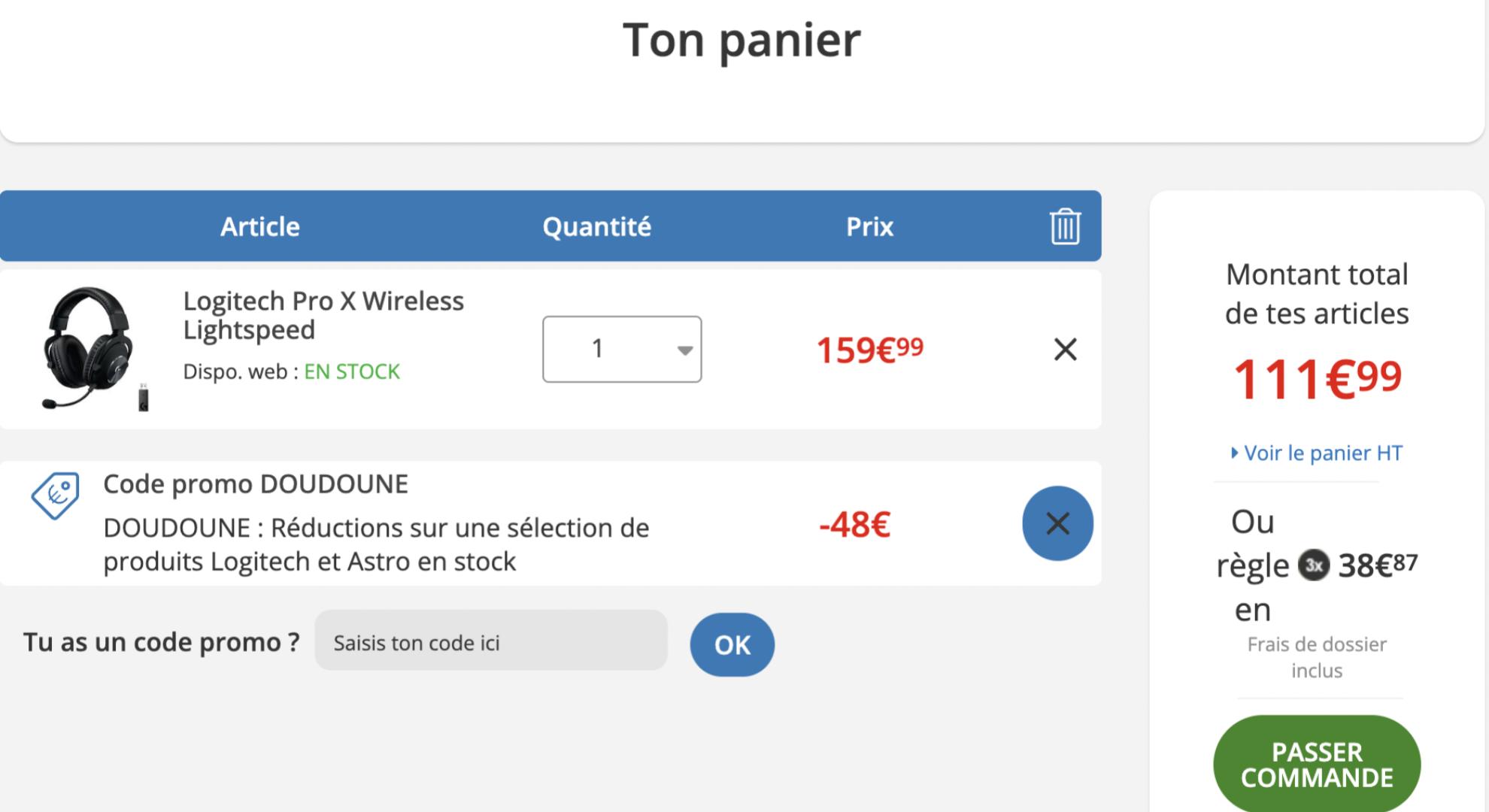The height and width of the screenshot is (812, 1489).
Task: Empty the cart with the trash icon
Action: [1064, 226]
